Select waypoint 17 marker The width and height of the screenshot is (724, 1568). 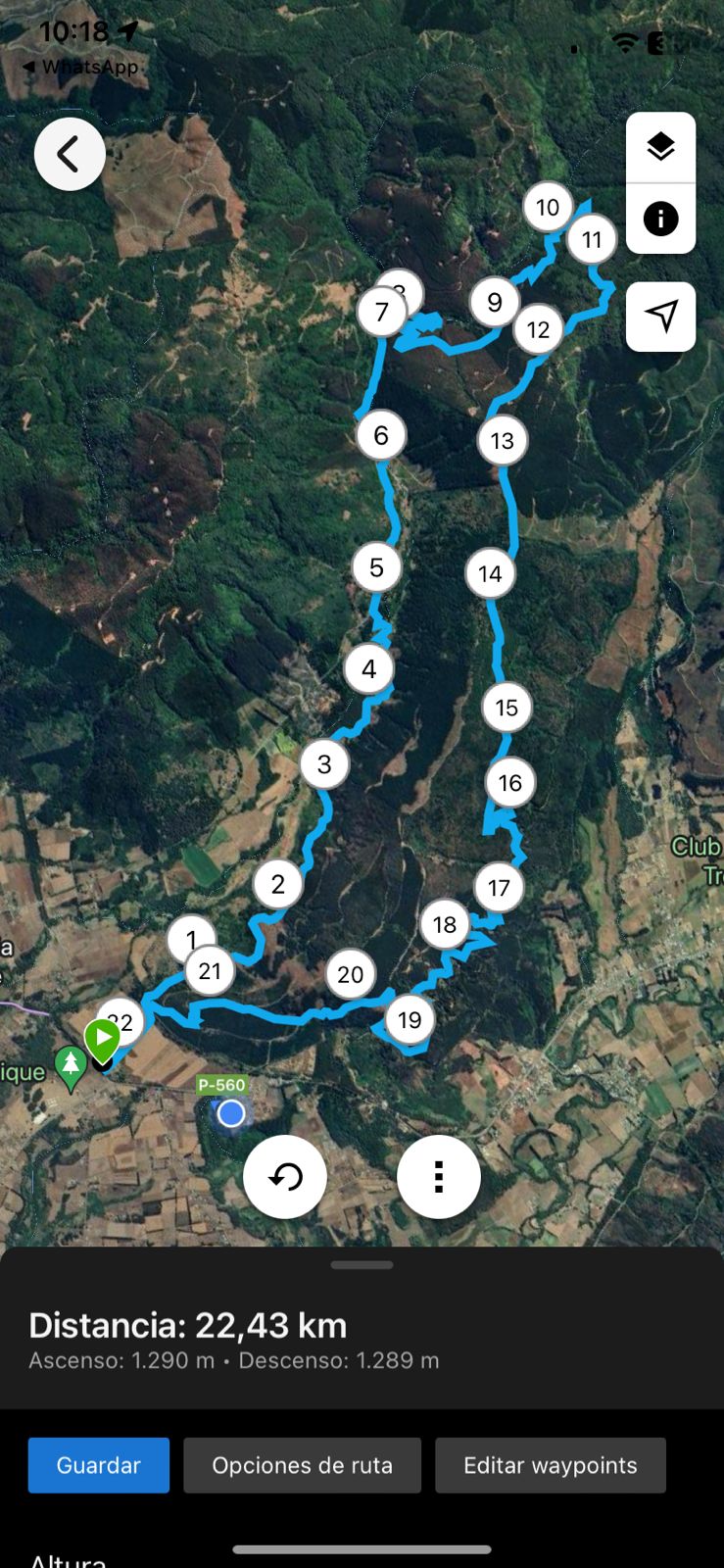tap(499, 888)
